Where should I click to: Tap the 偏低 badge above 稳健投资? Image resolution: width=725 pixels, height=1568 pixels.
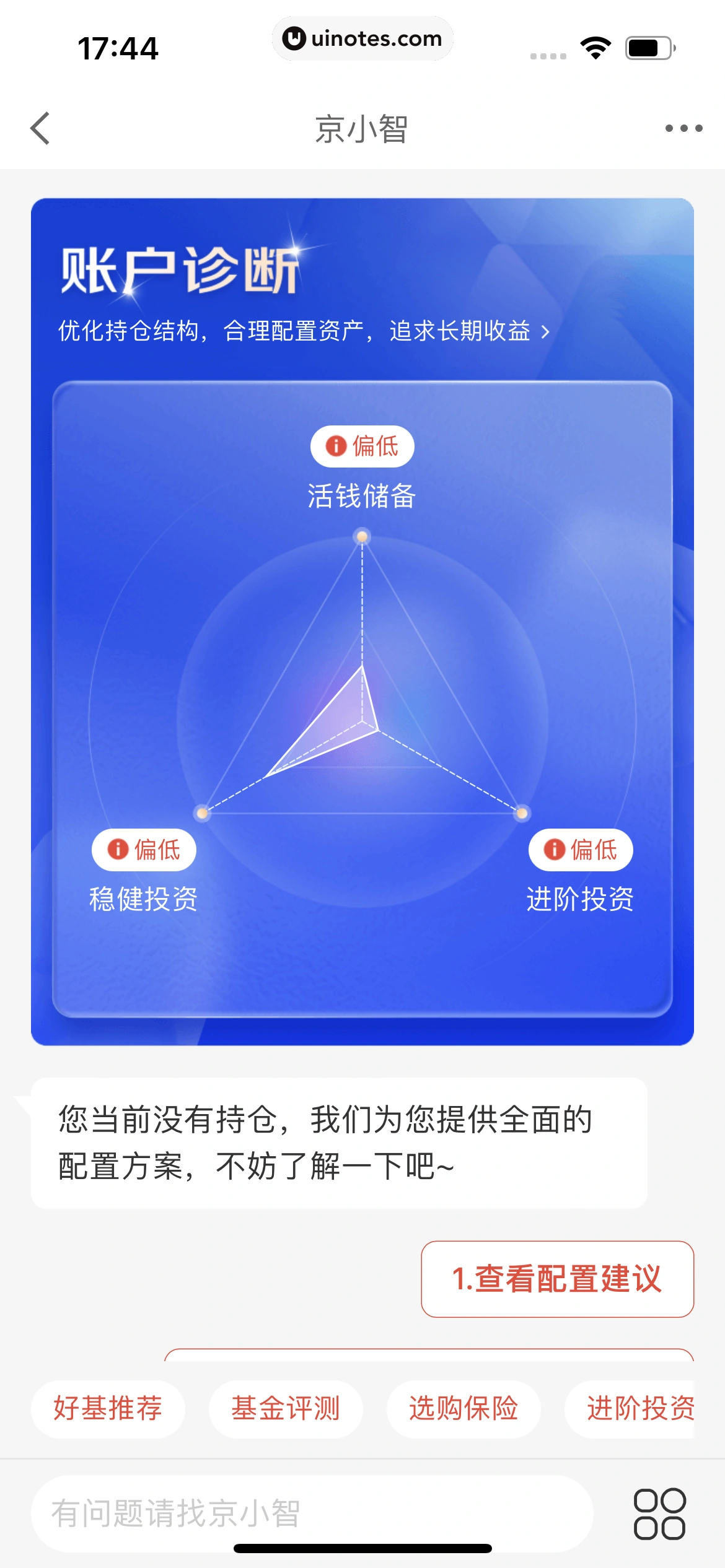pos(144,850)
